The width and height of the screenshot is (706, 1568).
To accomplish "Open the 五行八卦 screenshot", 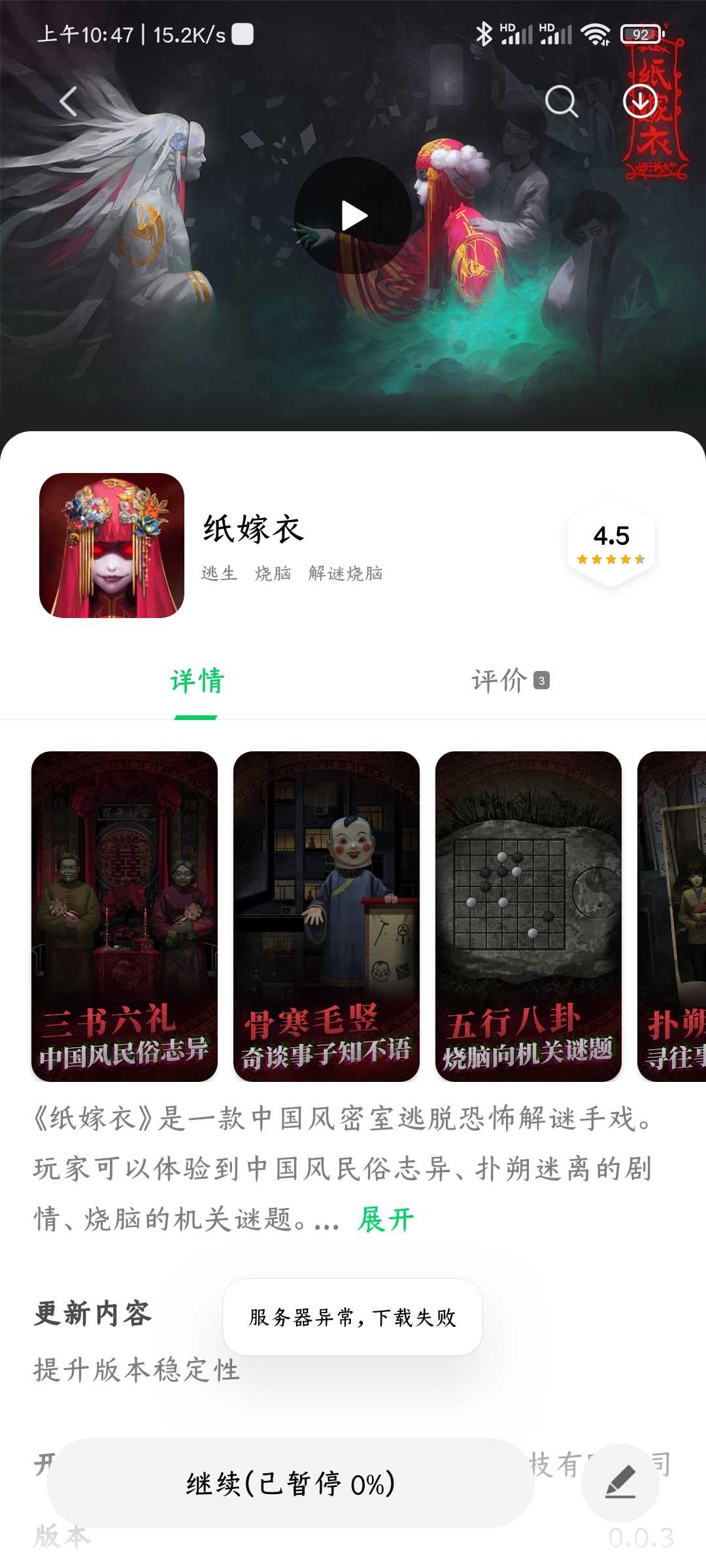I will [x=528, y=917].
